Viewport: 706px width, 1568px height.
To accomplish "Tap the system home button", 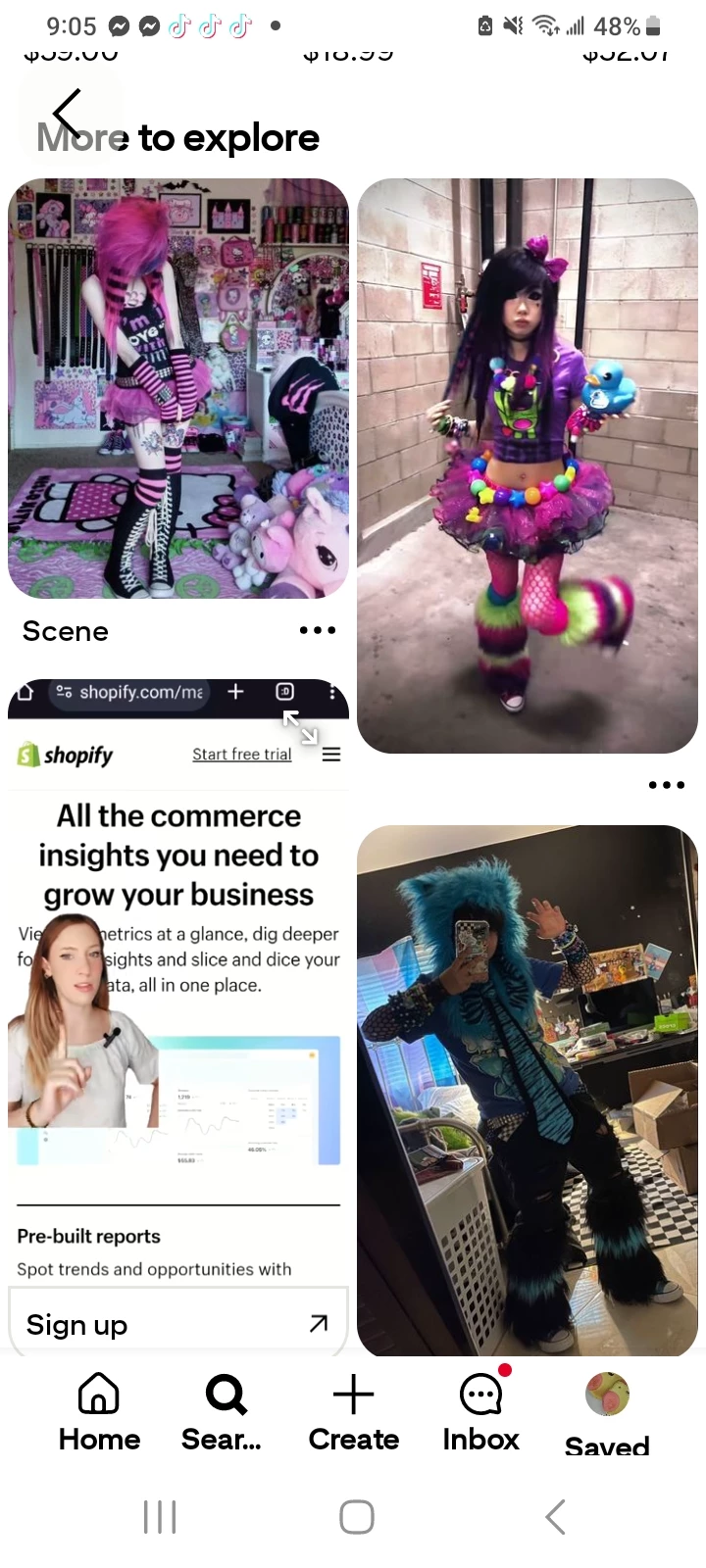I will pos(356,1517).
